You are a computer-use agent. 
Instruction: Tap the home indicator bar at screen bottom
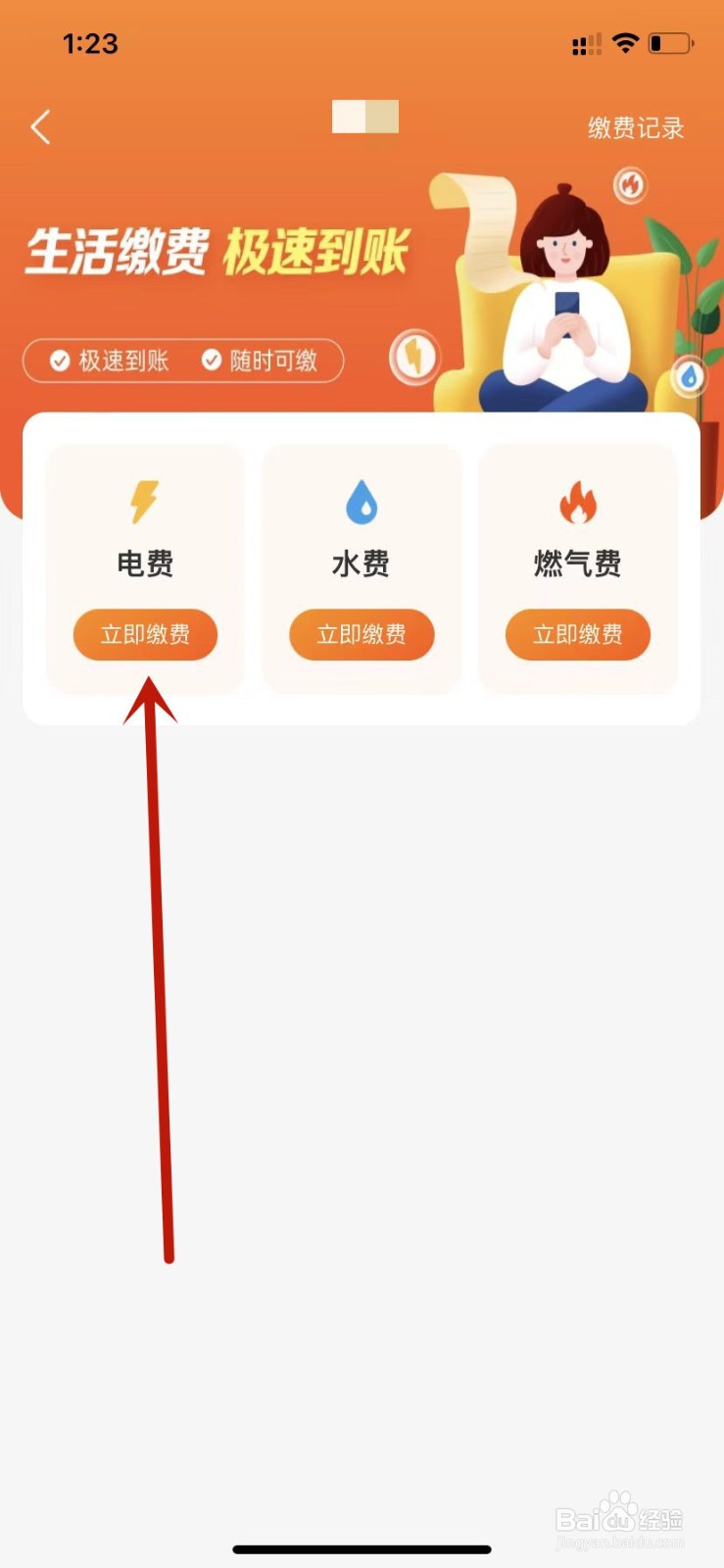pyautogui.click(x=362, y=1549)
